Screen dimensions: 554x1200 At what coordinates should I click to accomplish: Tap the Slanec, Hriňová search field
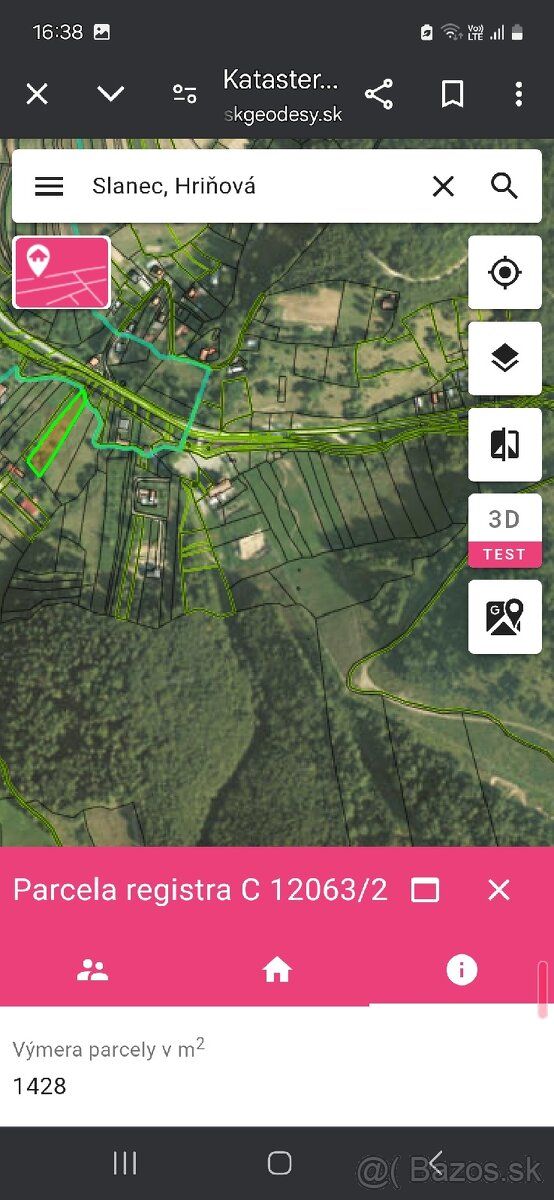pyautogui.click(x=250, y=186)
